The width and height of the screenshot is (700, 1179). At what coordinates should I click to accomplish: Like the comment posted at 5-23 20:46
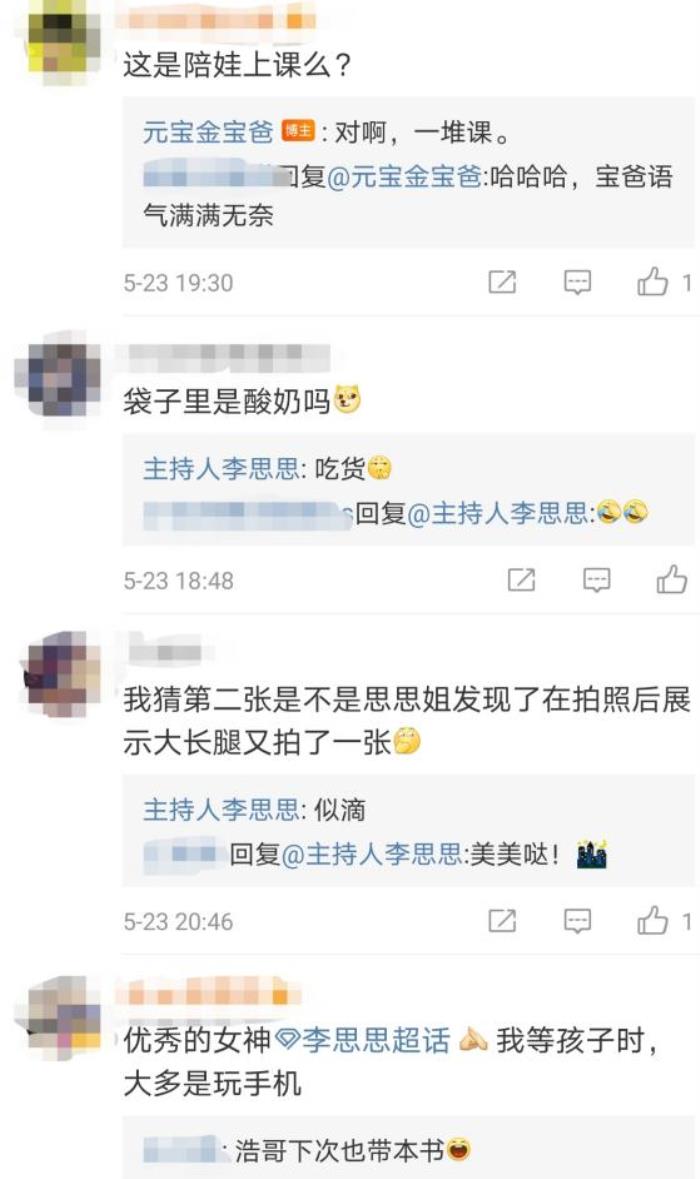coord(653,921)
